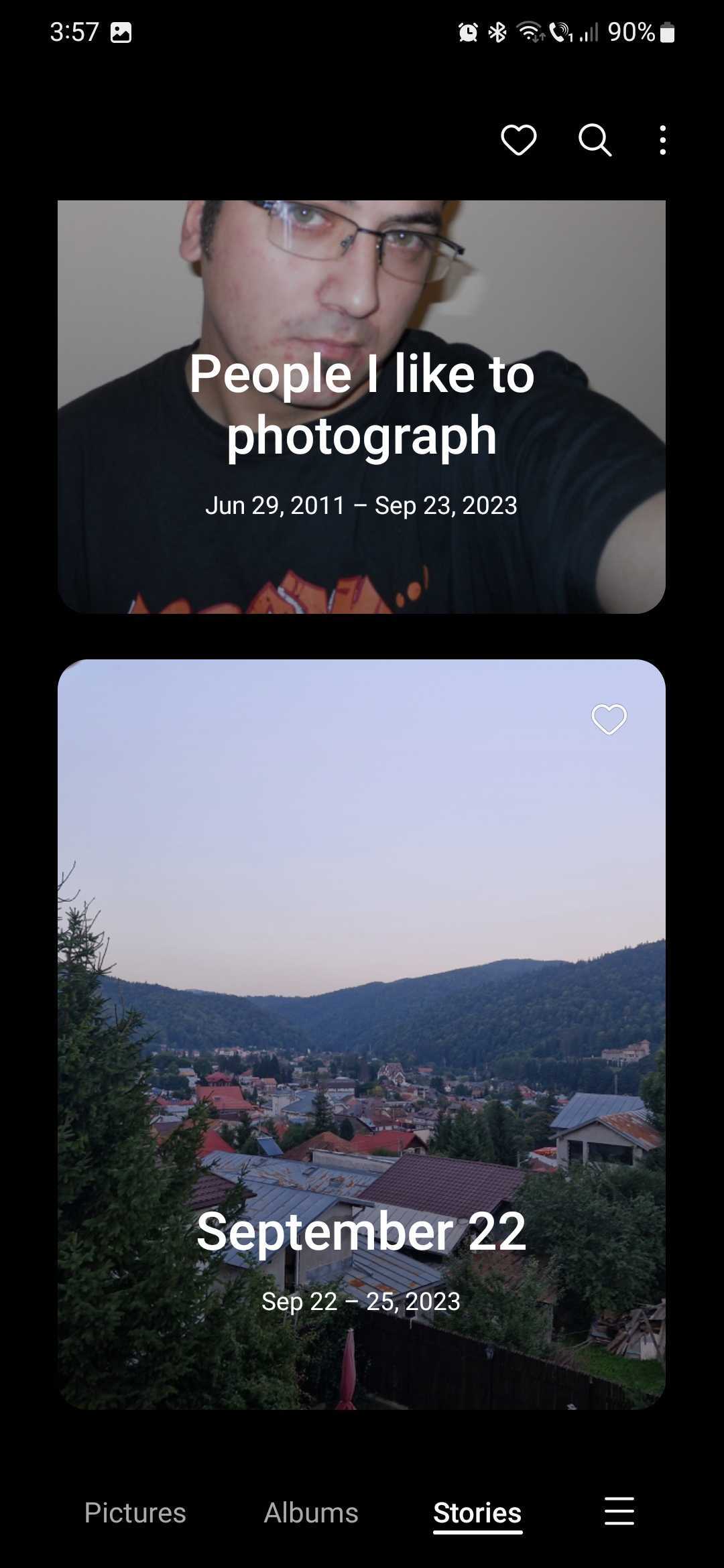This screenshot has width=724, height=1568.
Task: Open the hamburger menu in bottom bar
Action: click(x=619, y=1511)
